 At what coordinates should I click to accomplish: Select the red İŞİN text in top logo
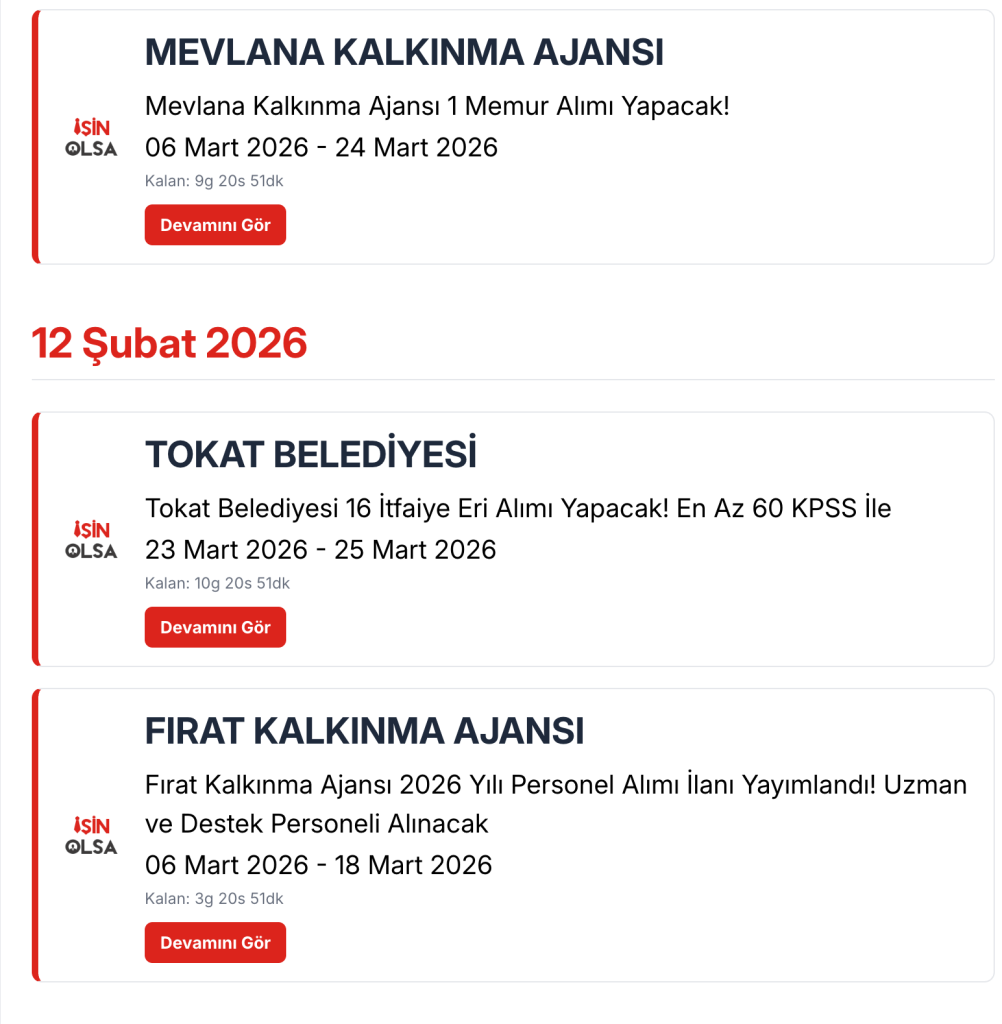coord(91,124)
